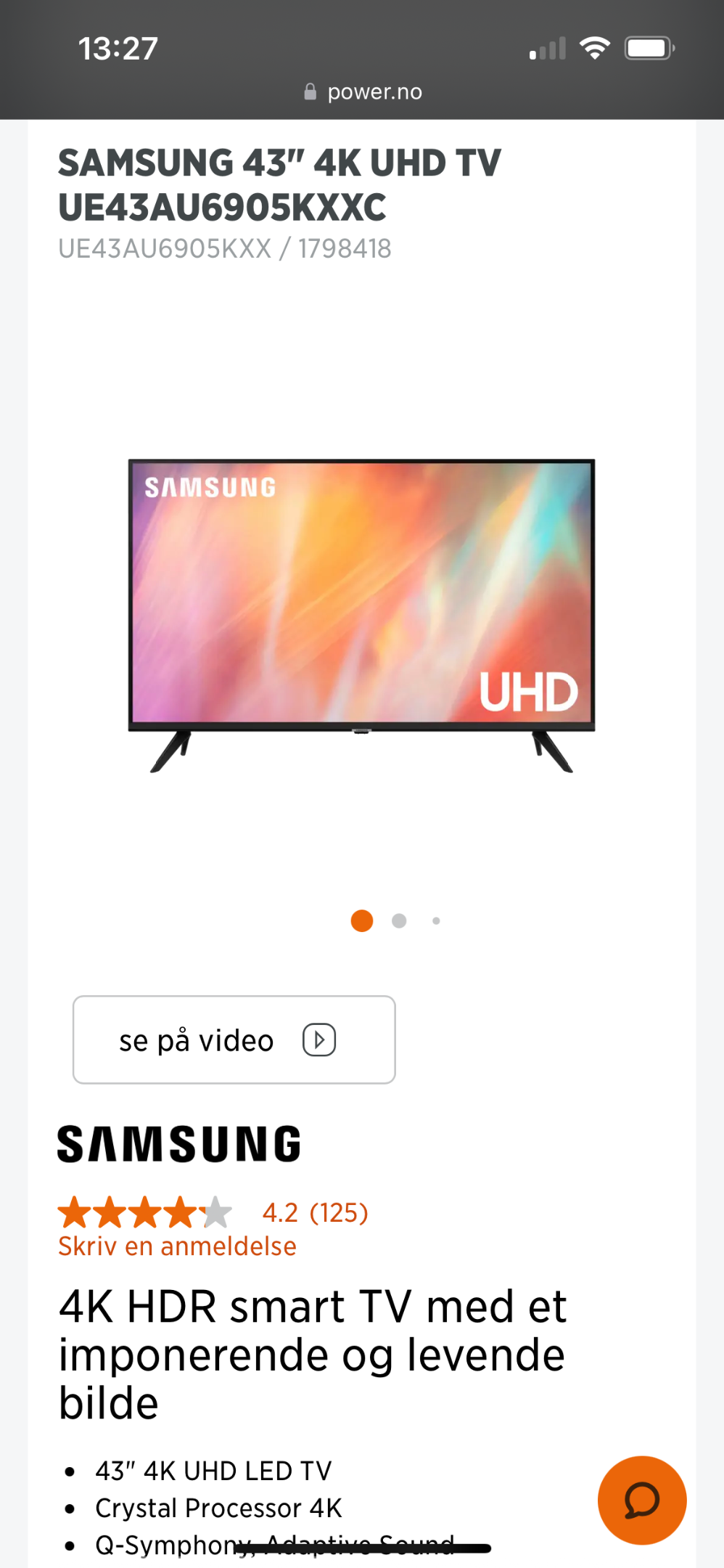Open the chat bubble button
The image size is (724, 1568).
(x=641, y=1500)
